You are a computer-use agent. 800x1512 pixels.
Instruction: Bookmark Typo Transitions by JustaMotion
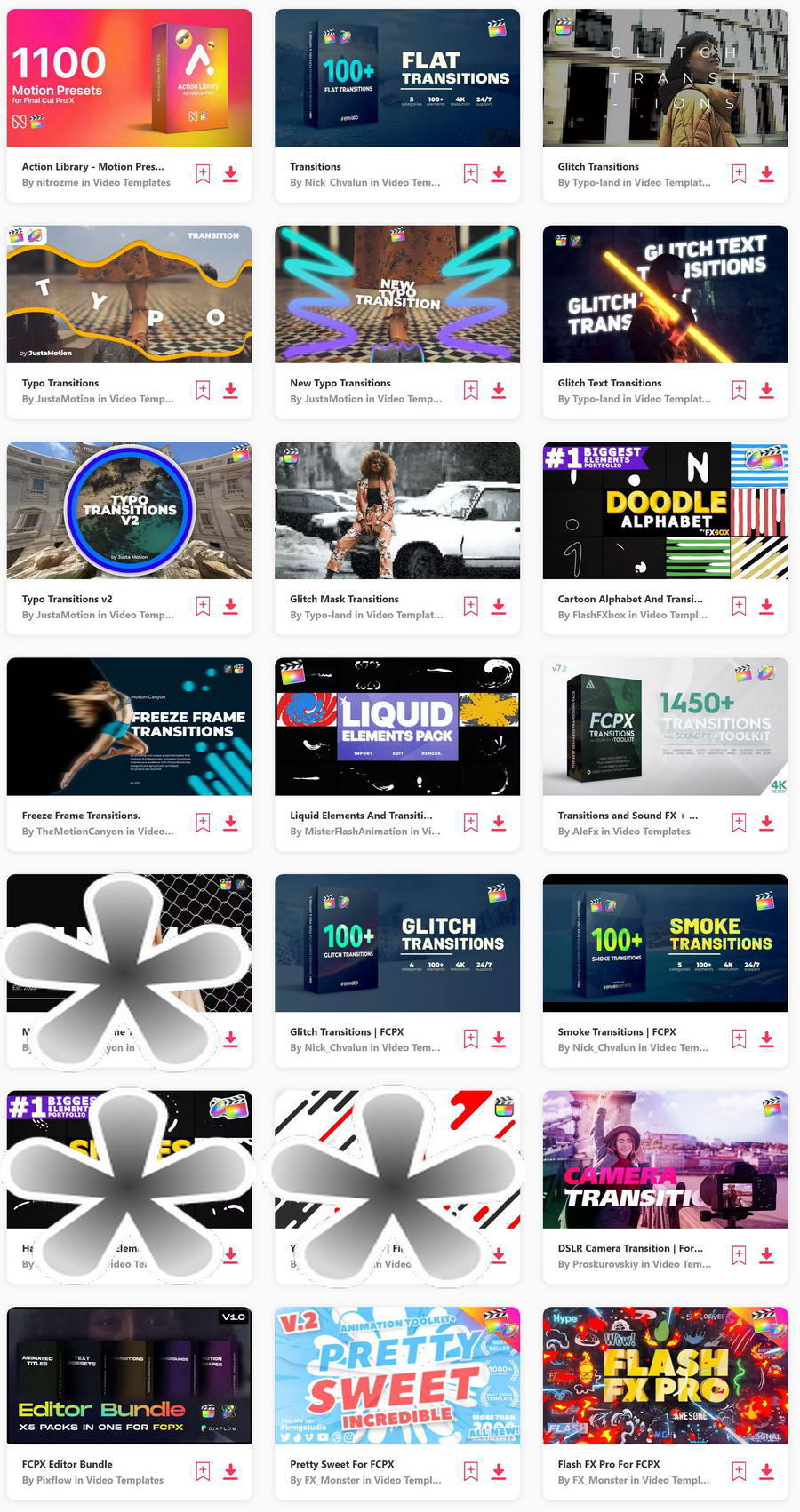tap(203, 390)
